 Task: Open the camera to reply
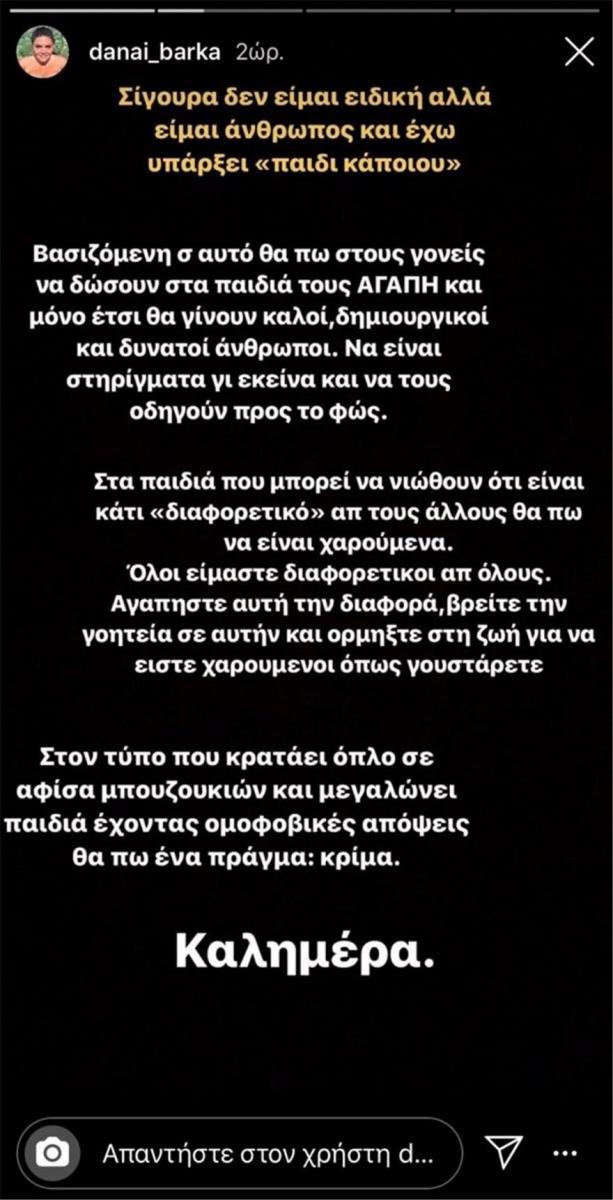52,1153
